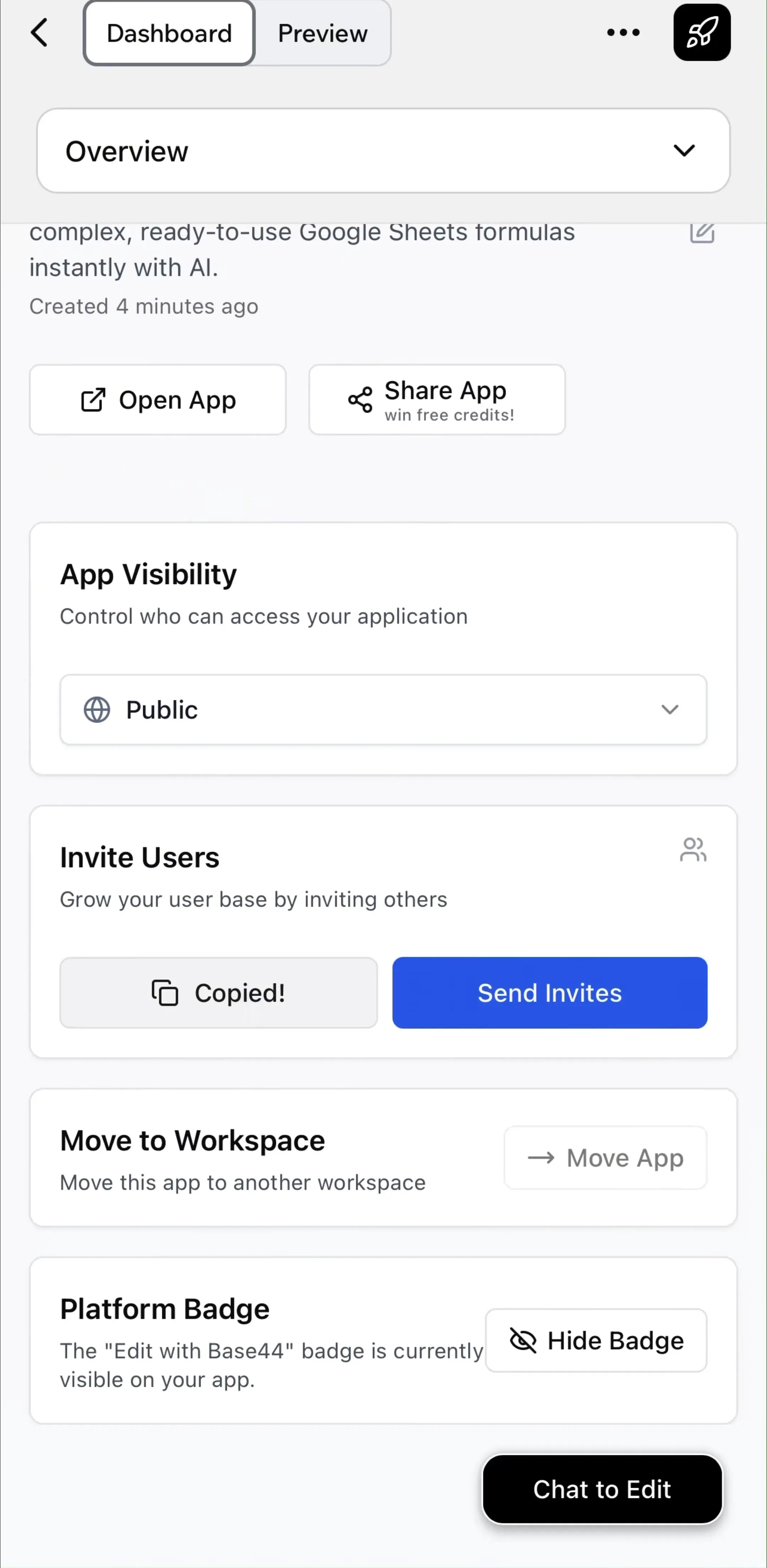Tap Move App to another workspace
Image resolution: width=767 pixels, height=1568 pixels.
point(605,1157)
